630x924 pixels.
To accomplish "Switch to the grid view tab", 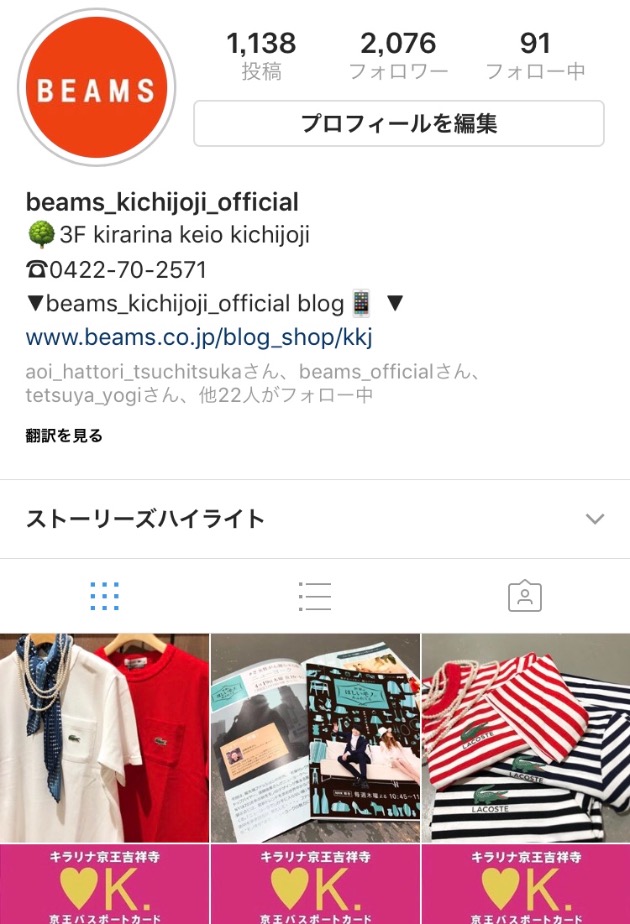I will pyautogui.click(x=104, y=596).
